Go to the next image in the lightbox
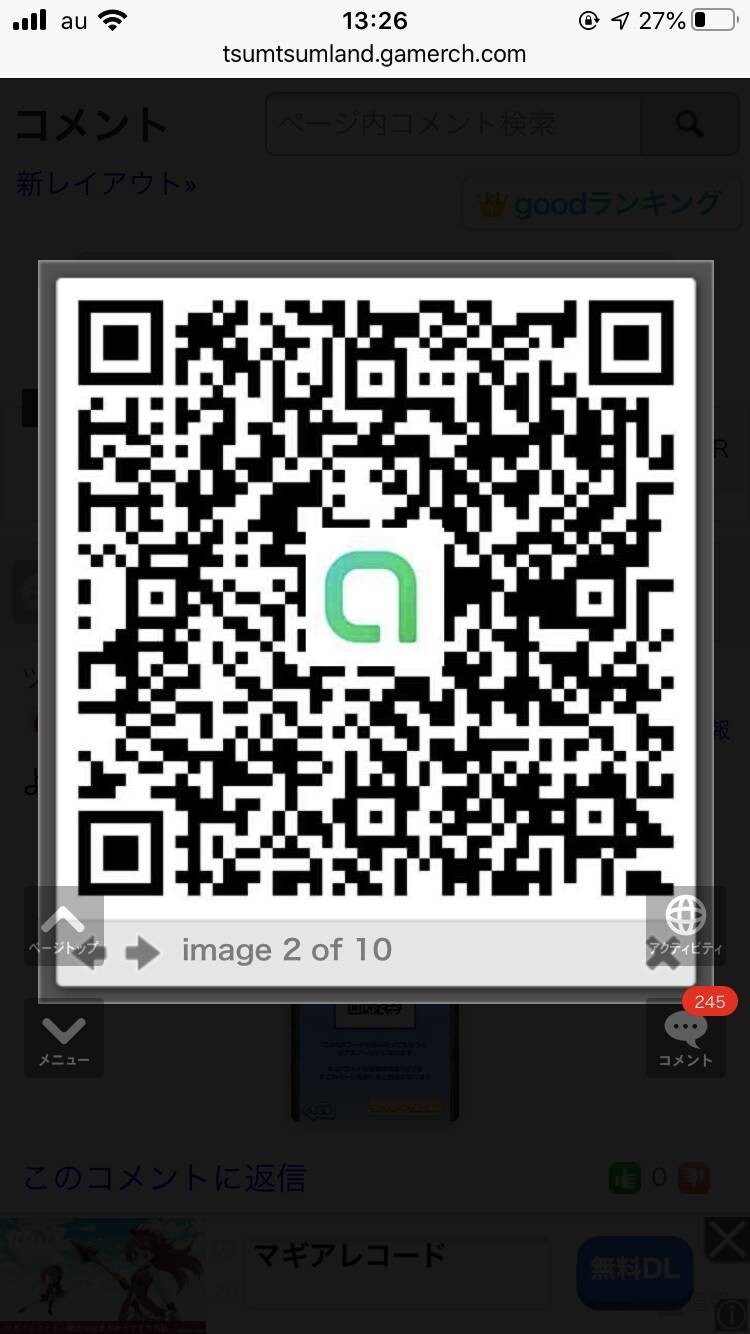This screenshot has width=750, height=1334. click(x=142, y=952)
